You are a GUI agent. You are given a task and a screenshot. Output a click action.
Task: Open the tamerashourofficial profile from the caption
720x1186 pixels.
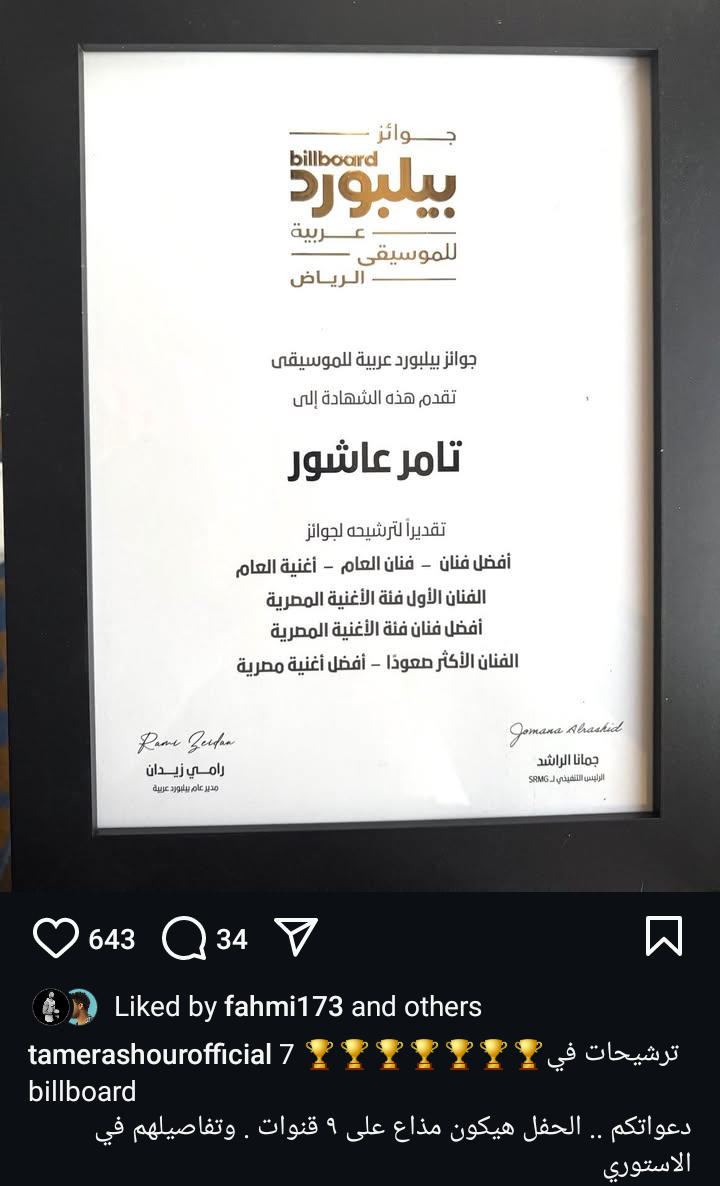pos(150,1054)
